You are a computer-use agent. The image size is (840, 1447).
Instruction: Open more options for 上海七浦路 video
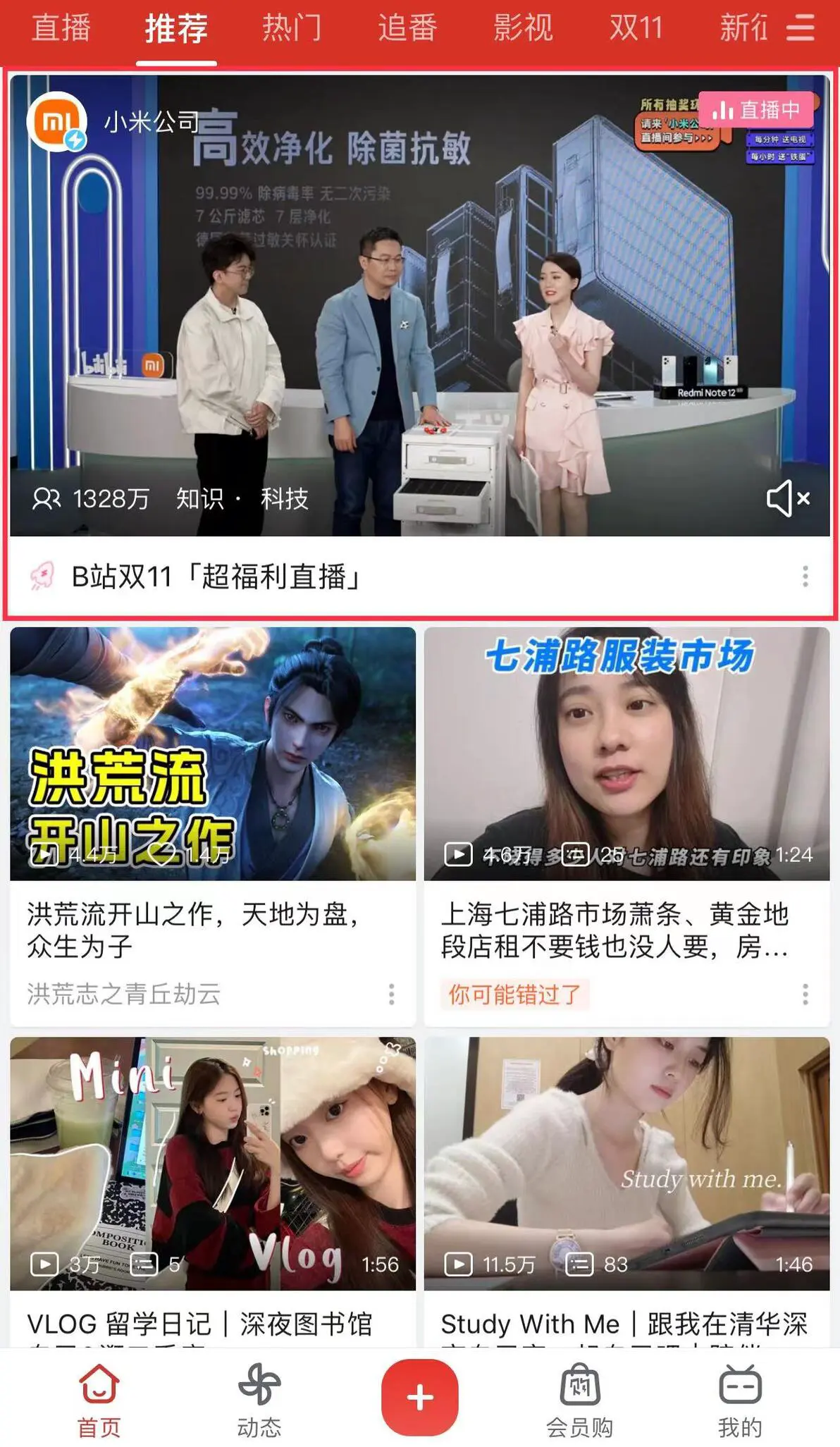pyautogui.click(x=805, y=995)
